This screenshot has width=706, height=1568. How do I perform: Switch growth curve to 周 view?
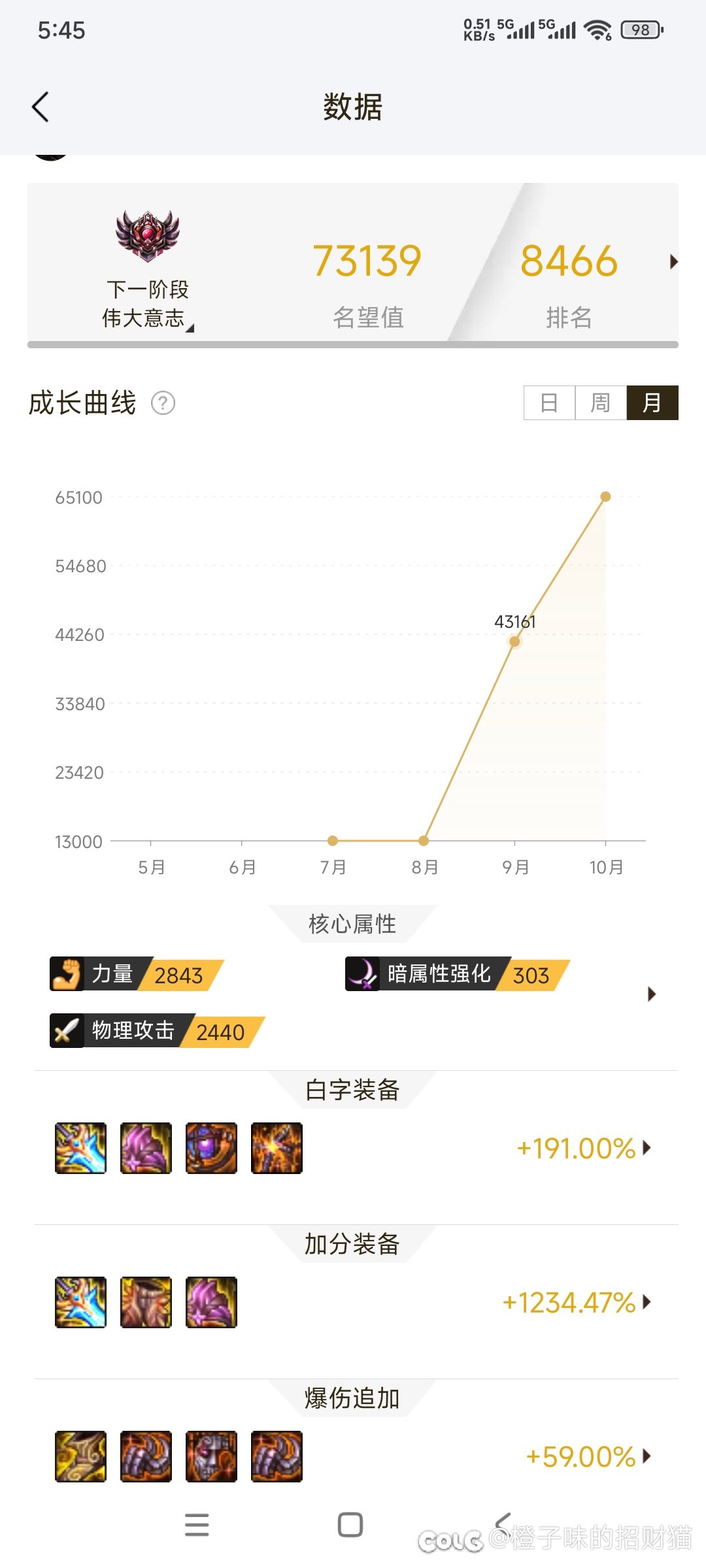tap(600, 402)
